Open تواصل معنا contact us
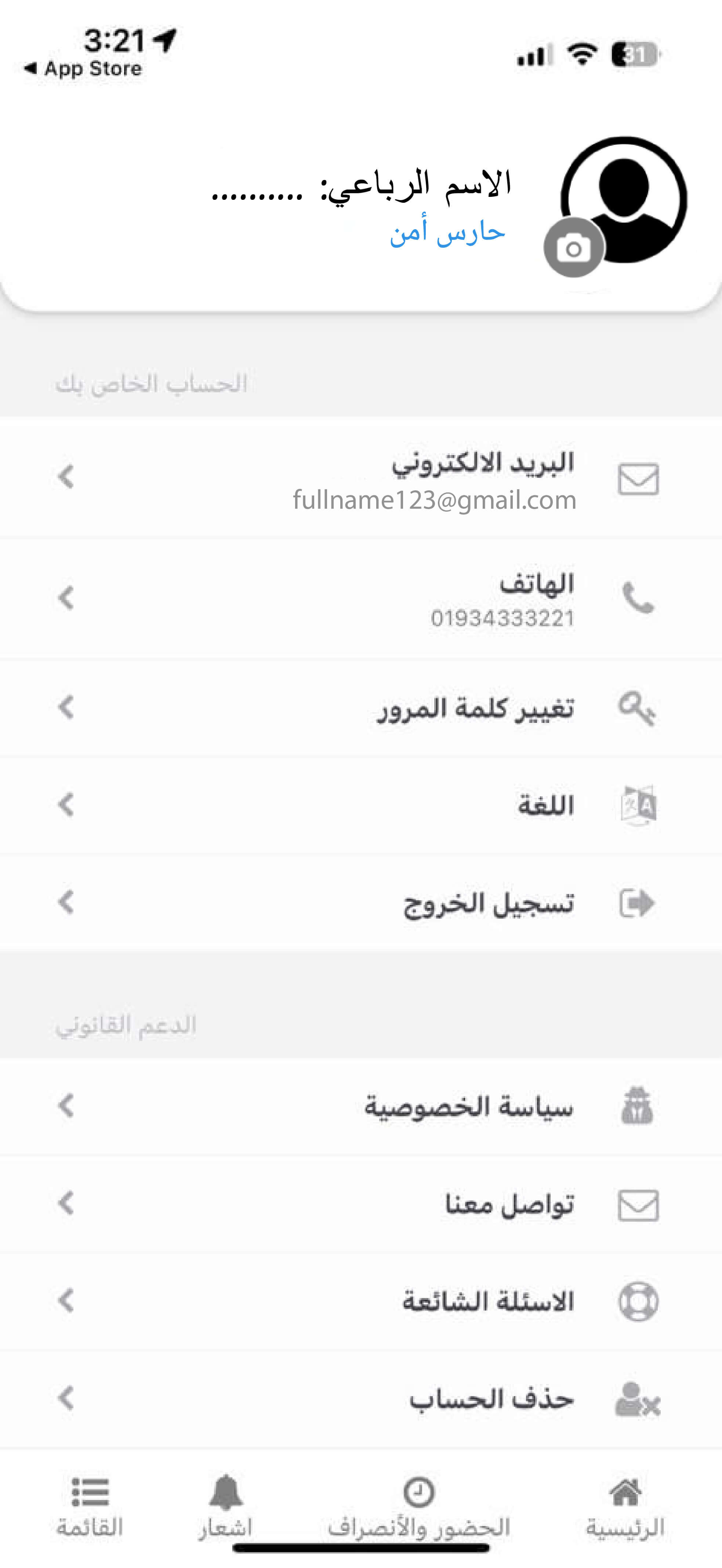Screen dimensions: 722x1568 pos(361,1203)
